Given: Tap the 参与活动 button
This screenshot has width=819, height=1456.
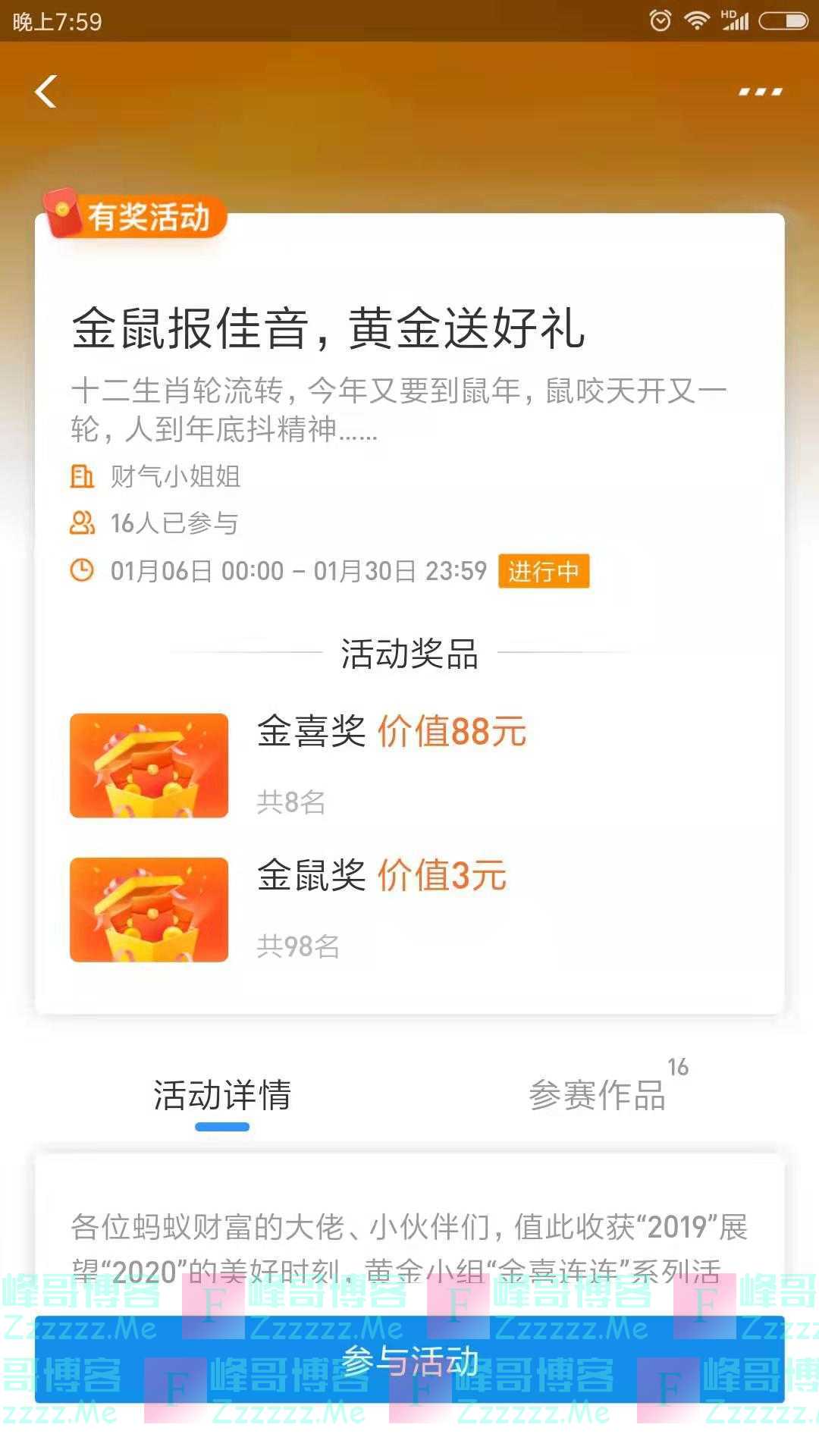Looking at the screenshot, I should tap(409, 1361).
